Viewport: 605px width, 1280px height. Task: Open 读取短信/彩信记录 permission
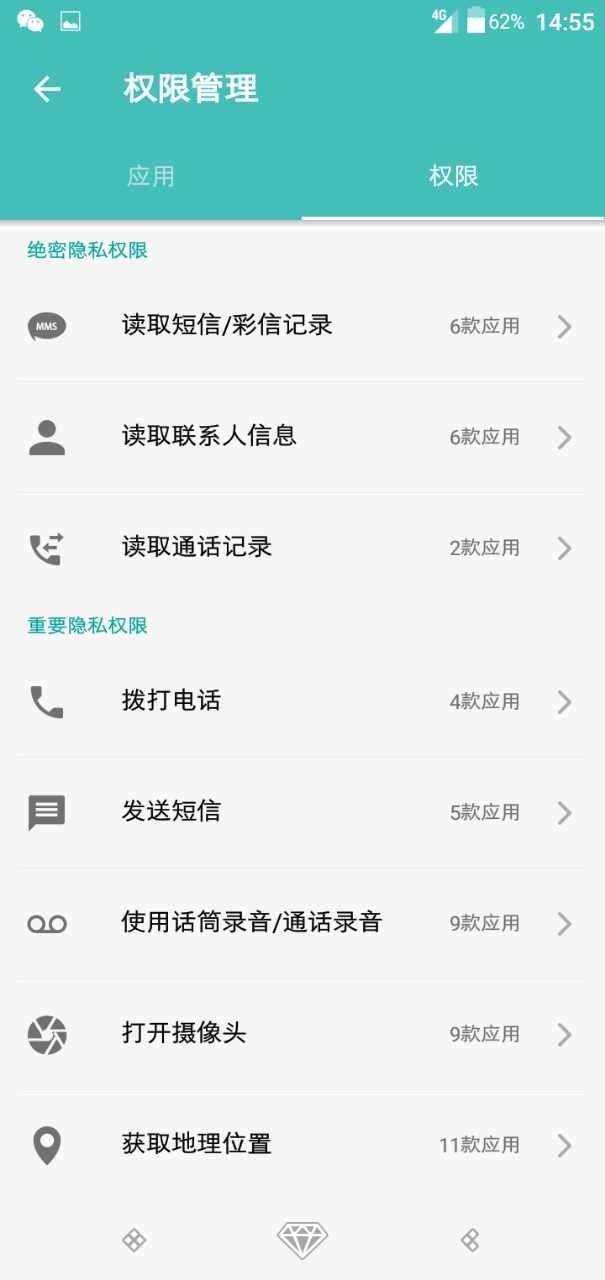click(300, 326)
